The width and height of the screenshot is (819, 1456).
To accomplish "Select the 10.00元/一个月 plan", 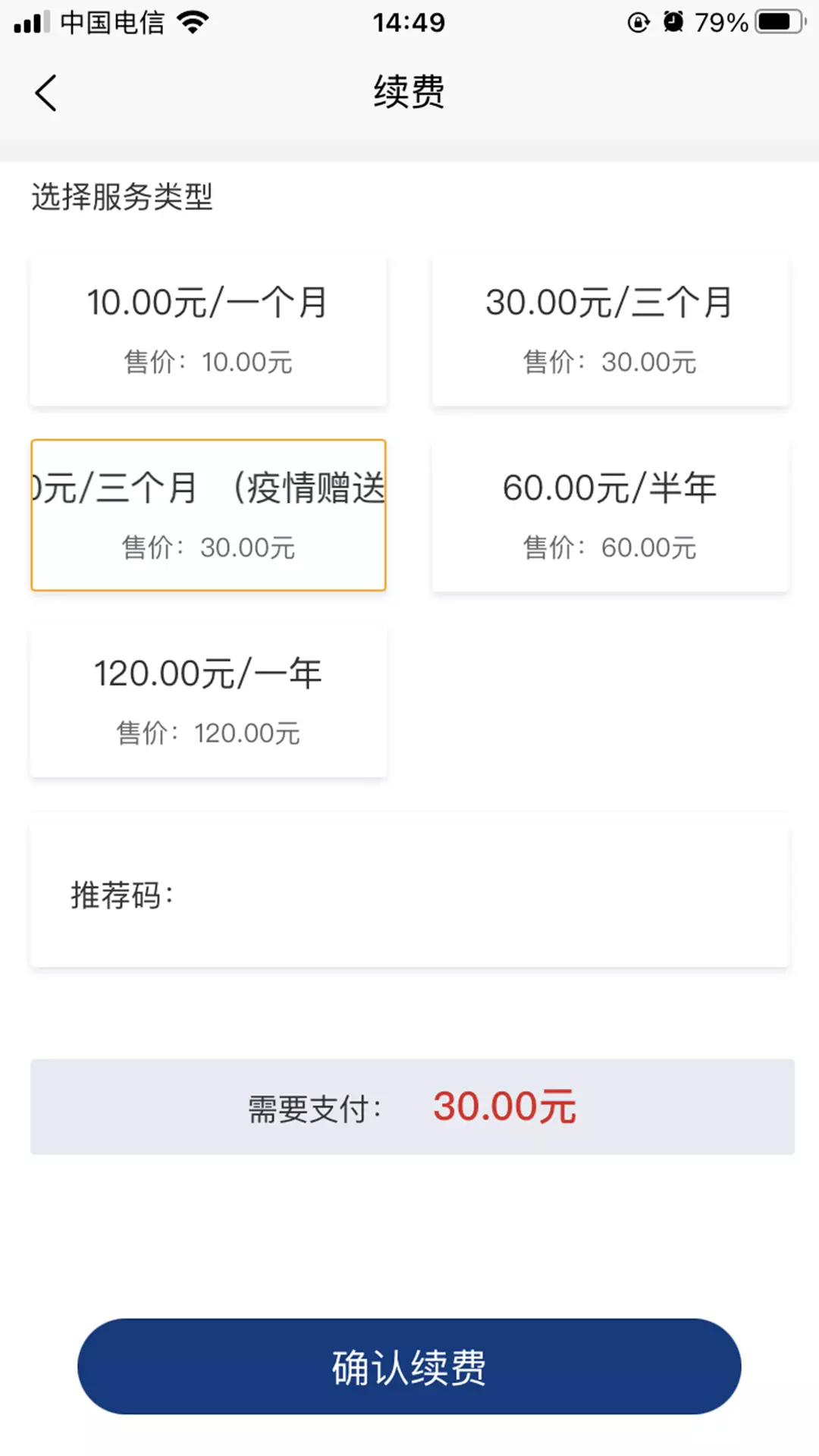I will (209, 331).
